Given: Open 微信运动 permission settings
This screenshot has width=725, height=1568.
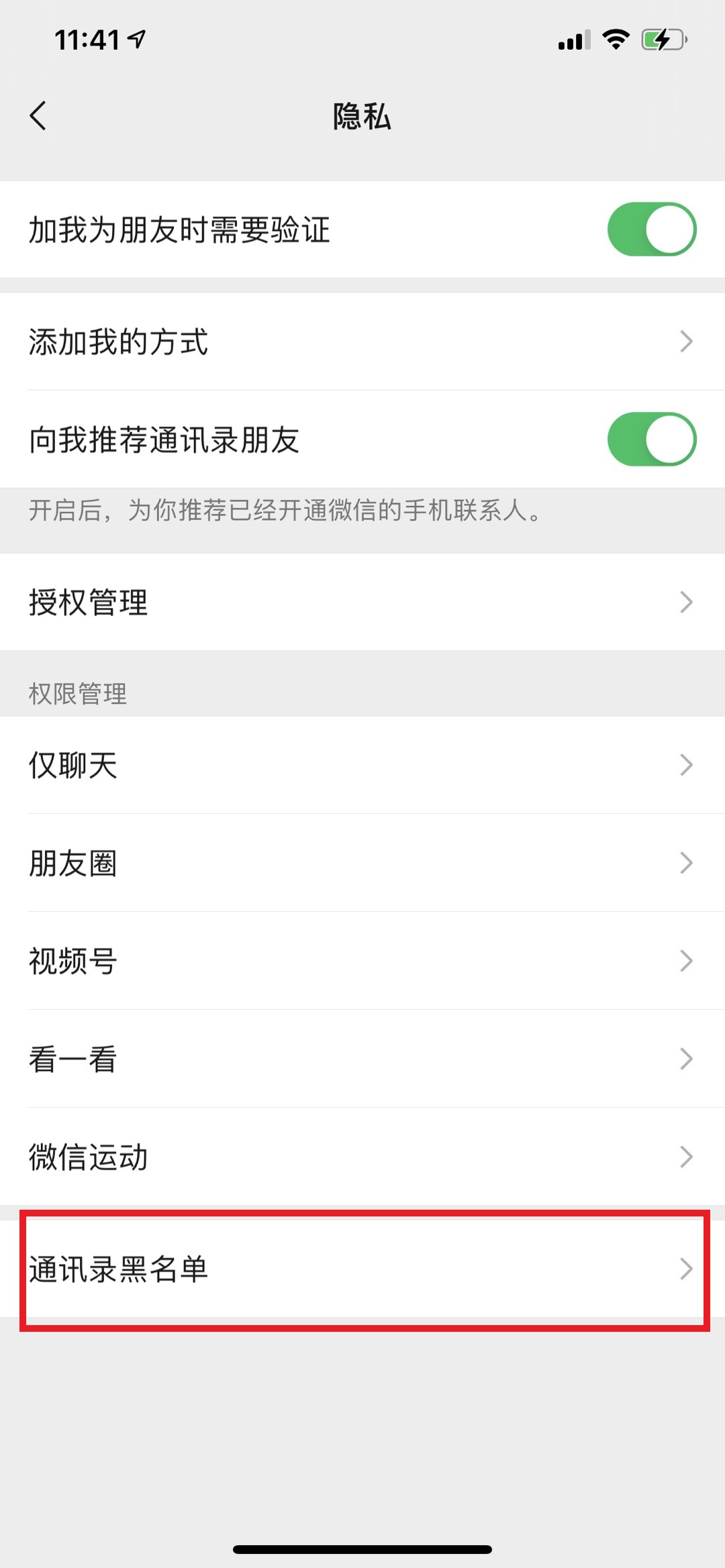Looking at the screenshot, I should coord(362,1157).
